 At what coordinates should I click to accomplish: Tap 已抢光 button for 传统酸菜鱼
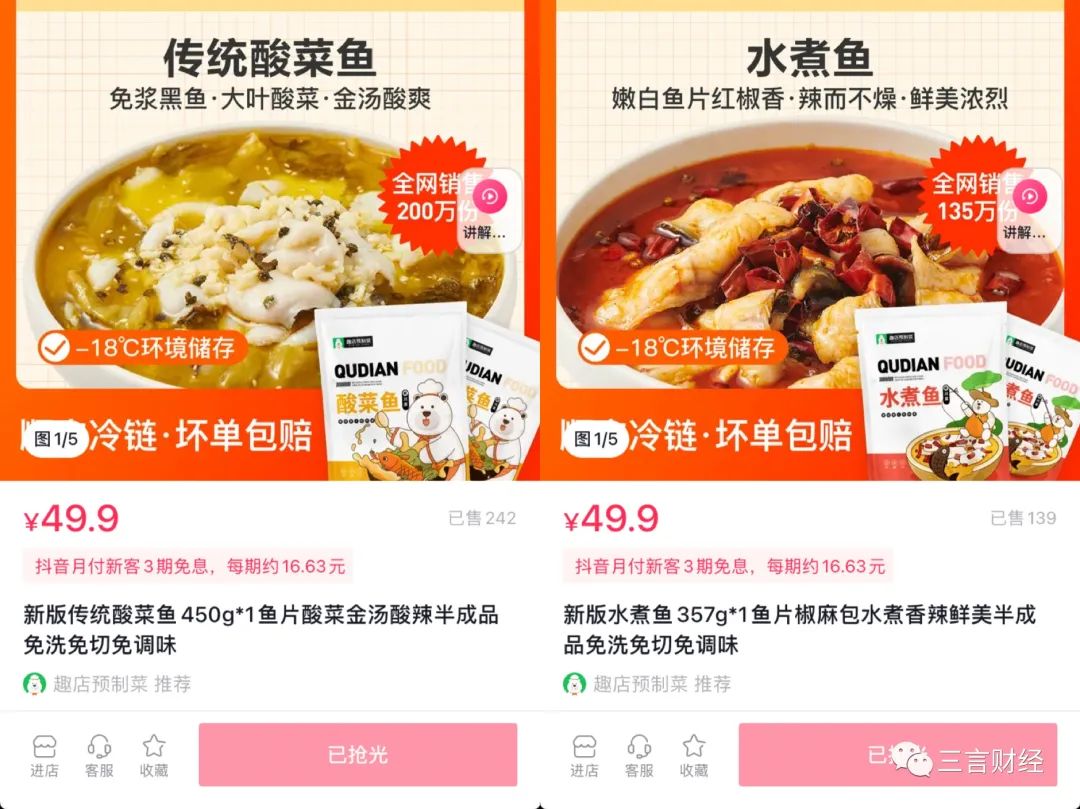357,755
